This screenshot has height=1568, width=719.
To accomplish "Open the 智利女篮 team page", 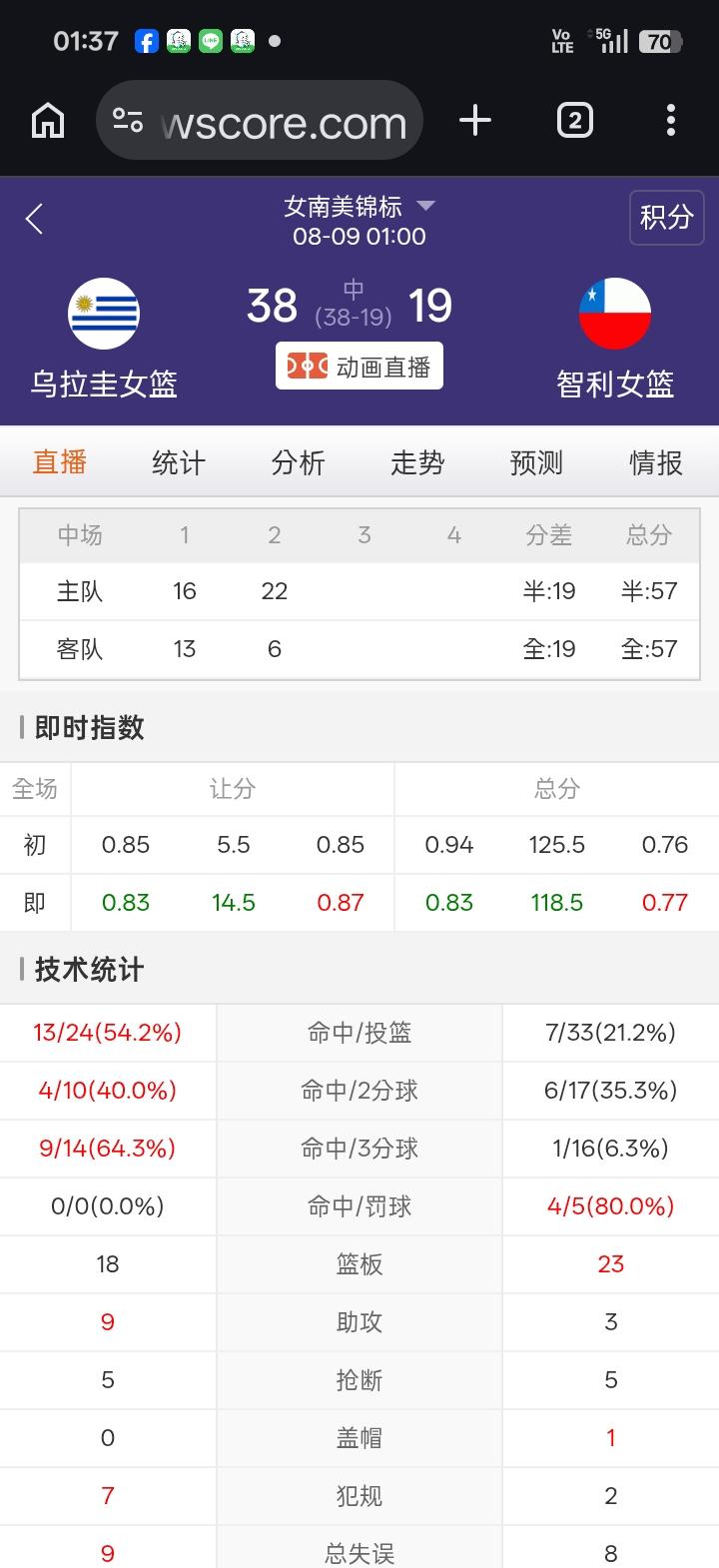I will point(615,339).
